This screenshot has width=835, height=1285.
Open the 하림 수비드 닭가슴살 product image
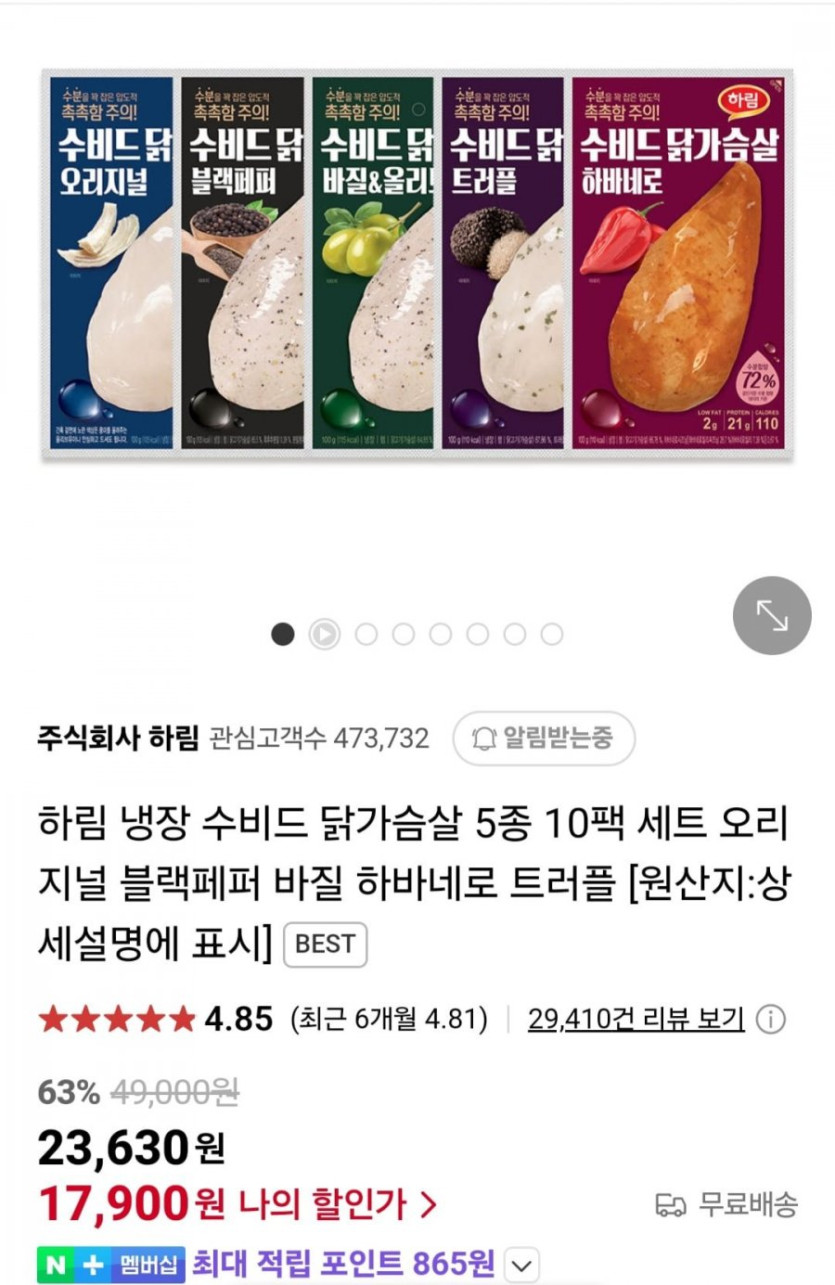pos(417,265)
